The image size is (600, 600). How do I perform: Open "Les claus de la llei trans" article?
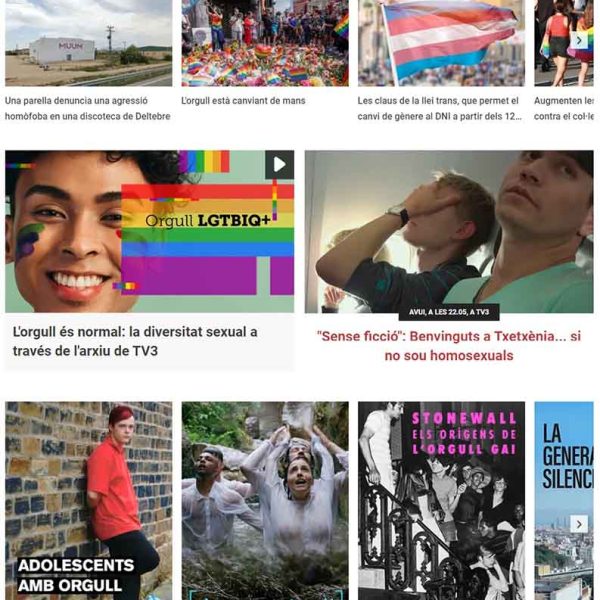(440, 108)
